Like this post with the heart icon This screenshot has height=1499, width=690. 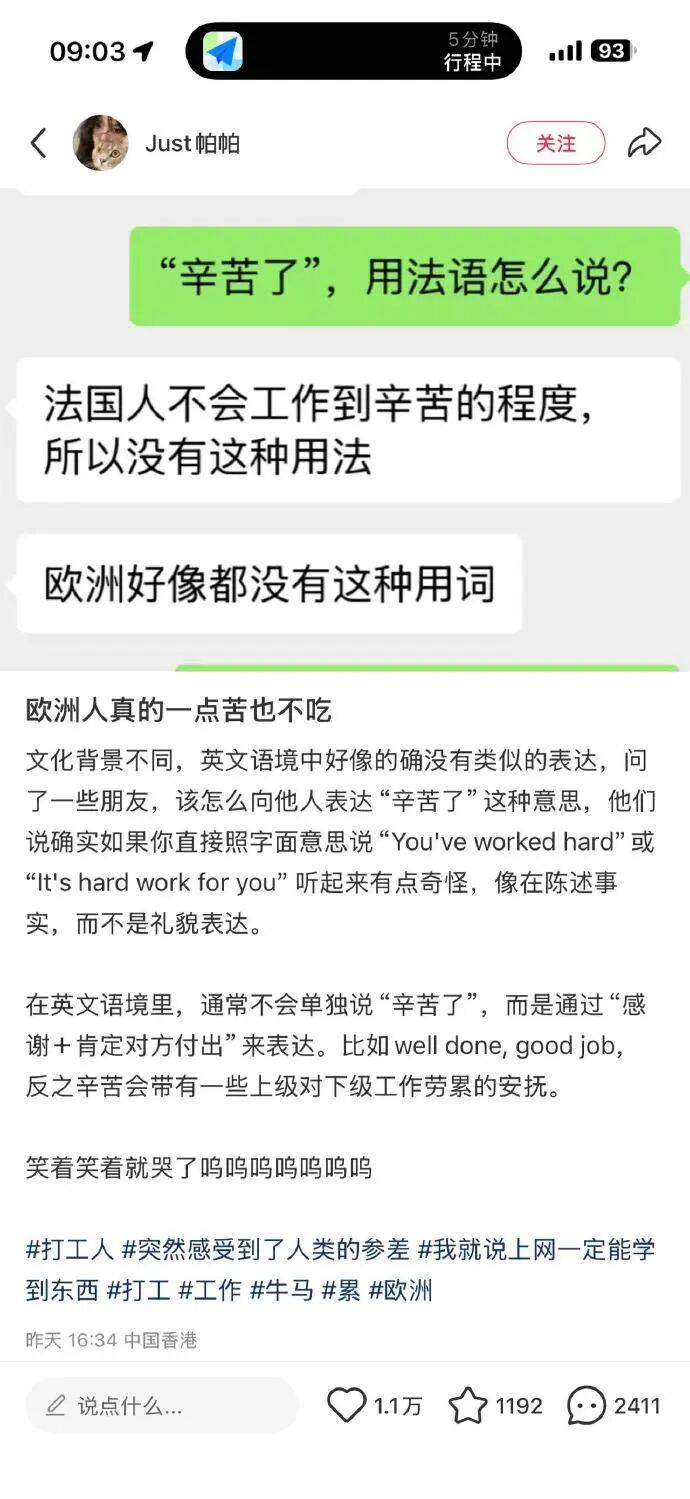pos(347,1406)
